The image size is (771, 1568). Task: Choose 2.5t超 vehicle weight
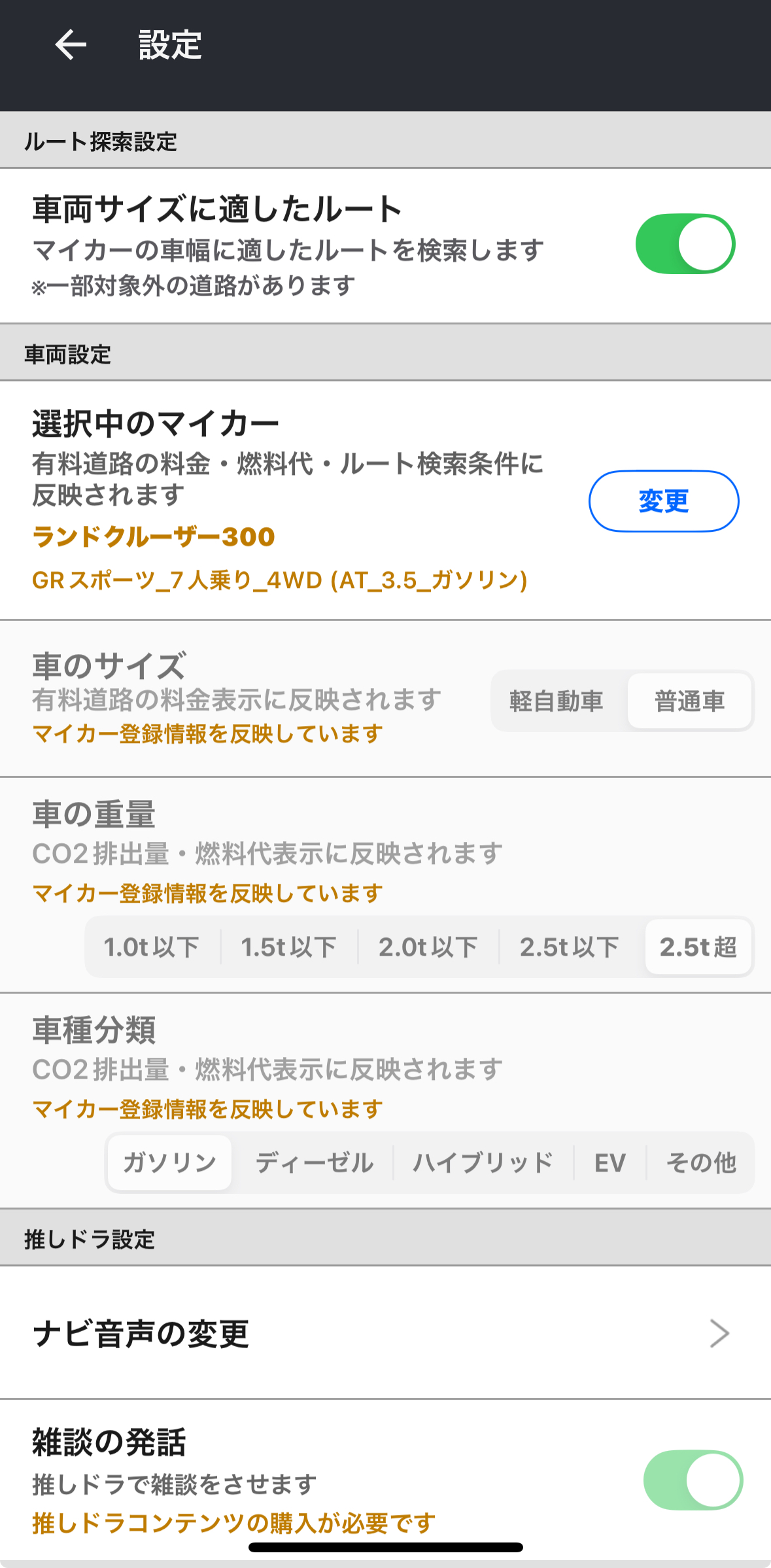pos(698,947)
